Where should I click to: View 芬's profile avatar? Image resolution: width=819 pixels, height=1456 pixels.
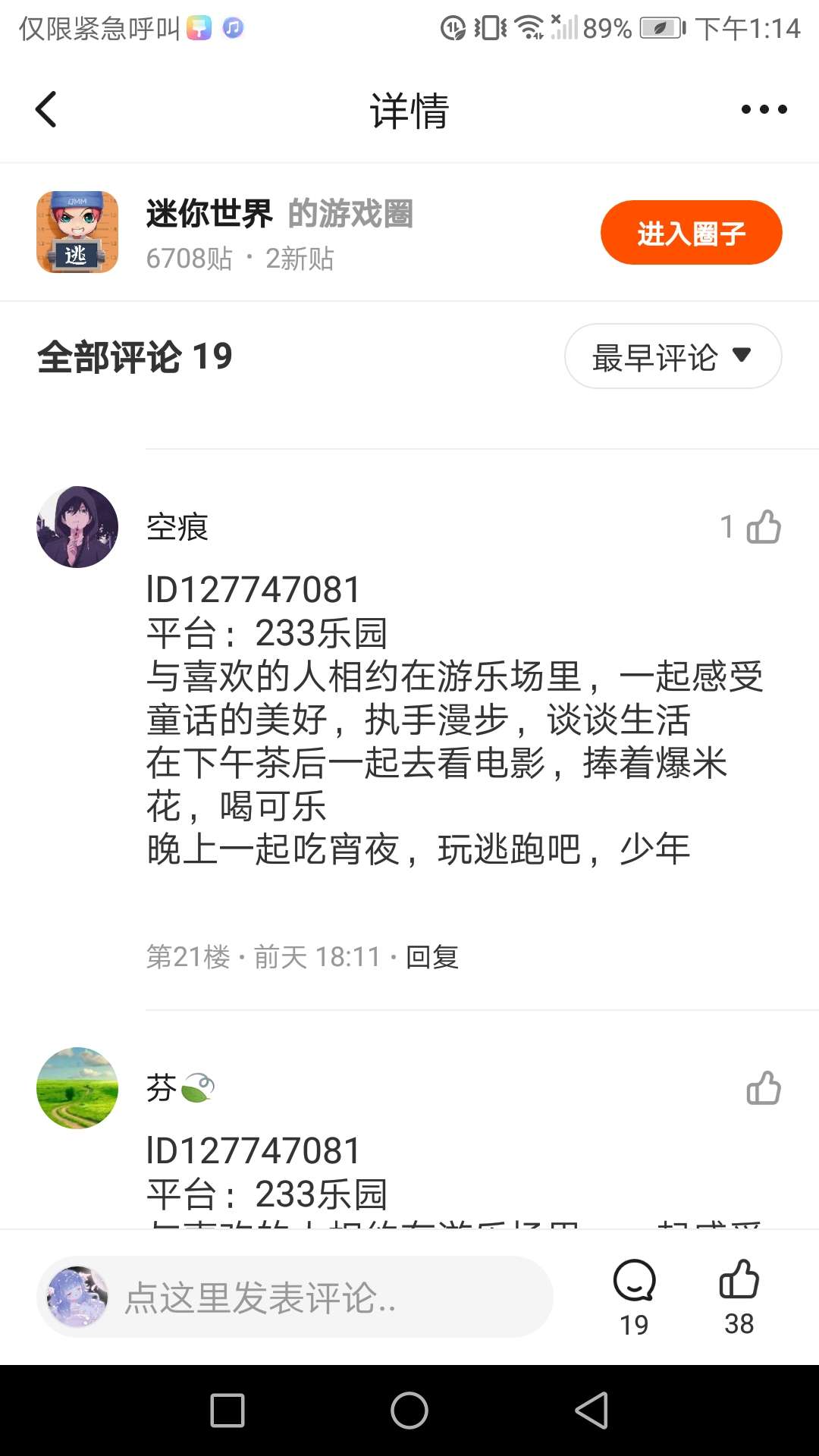(x=77, y=1088)
